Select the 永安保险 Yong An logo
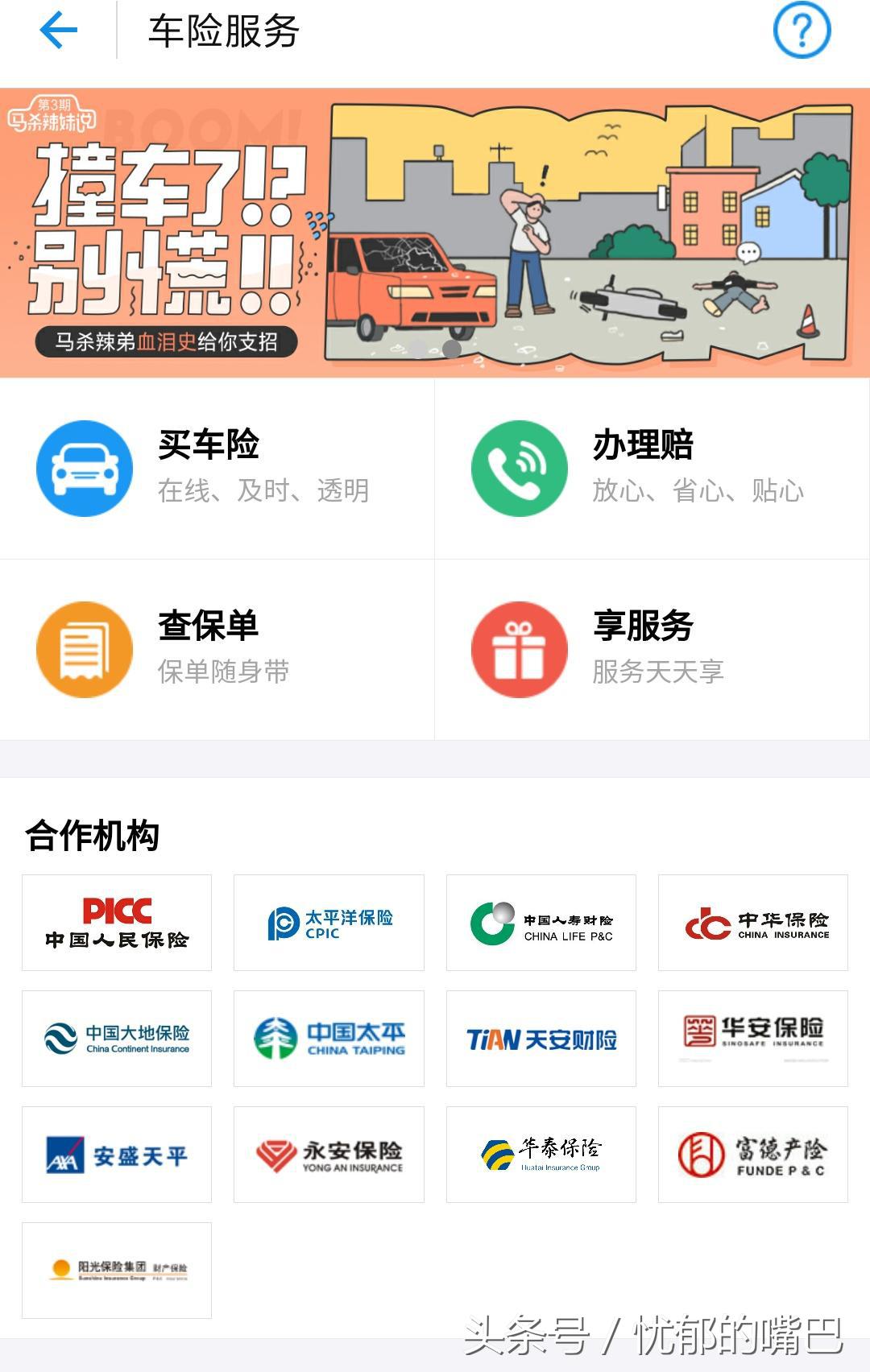 click(329, 1153)
